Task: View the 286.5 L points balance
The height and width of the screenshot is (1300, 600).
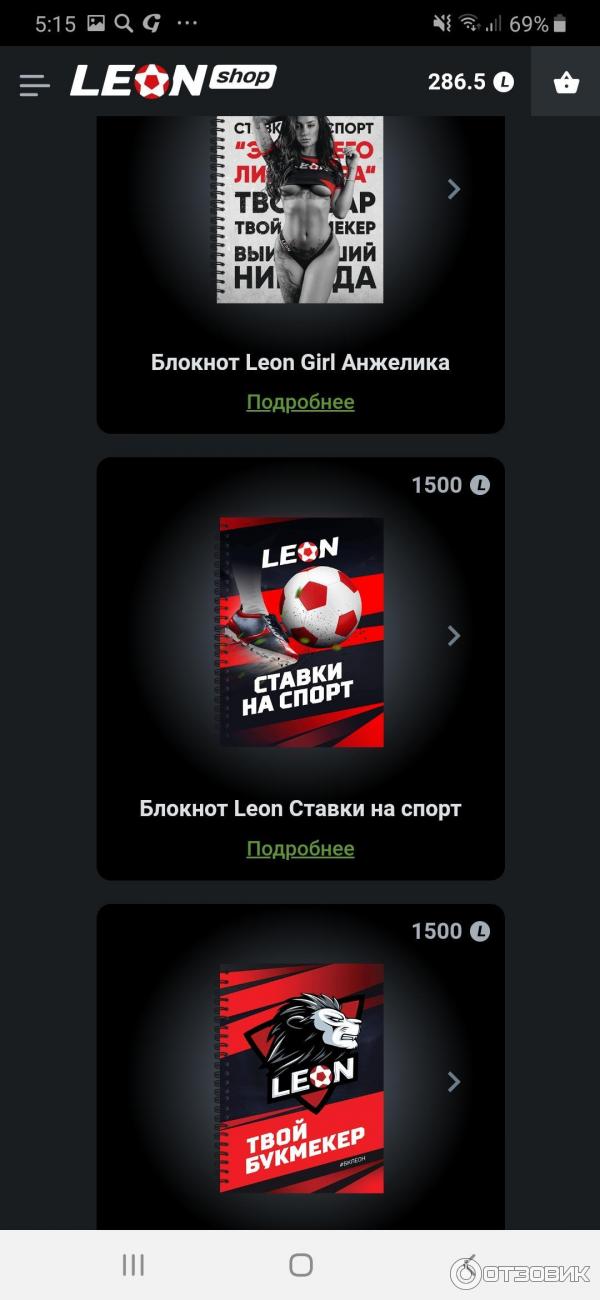Action: pos(470,82)
